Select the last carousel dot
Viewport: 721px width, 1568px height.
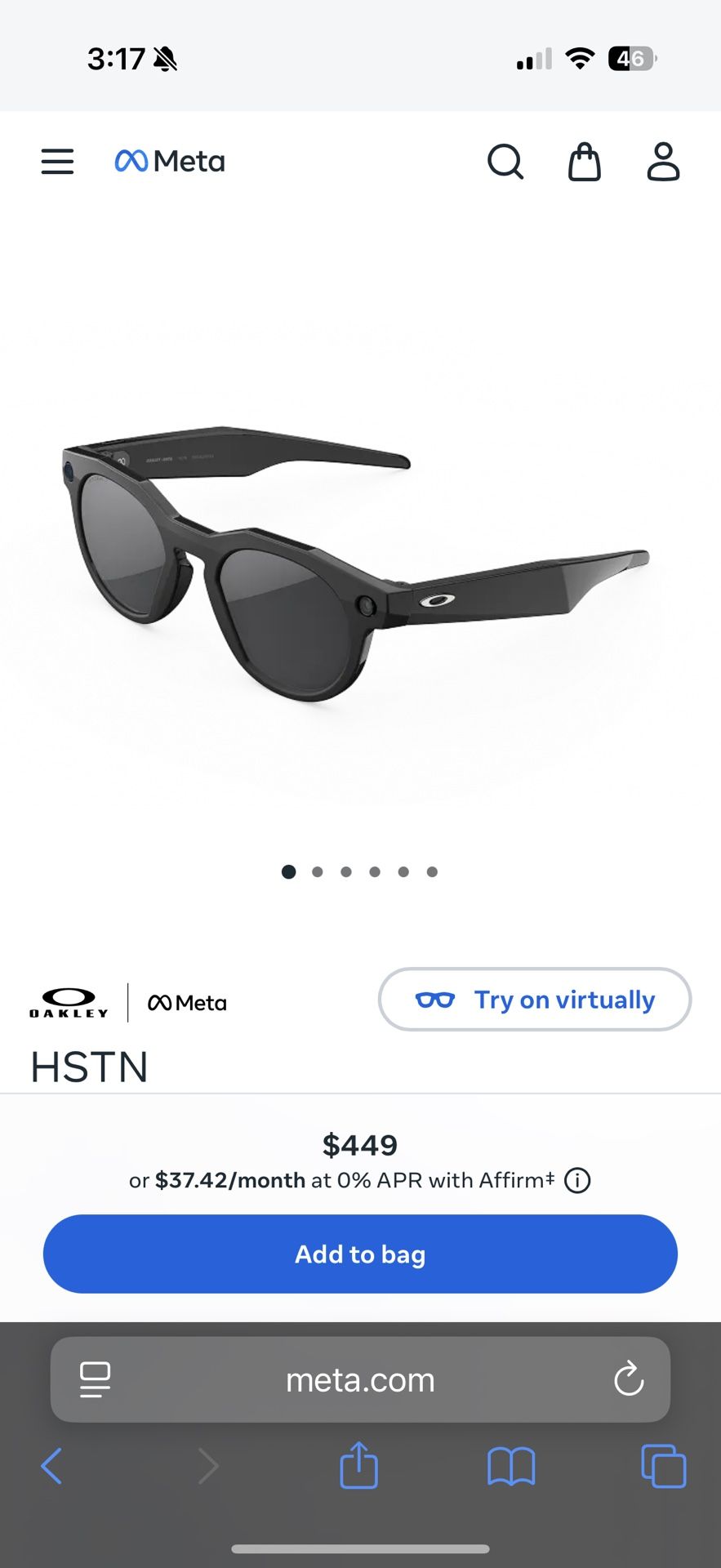click(x=432, y=871)
